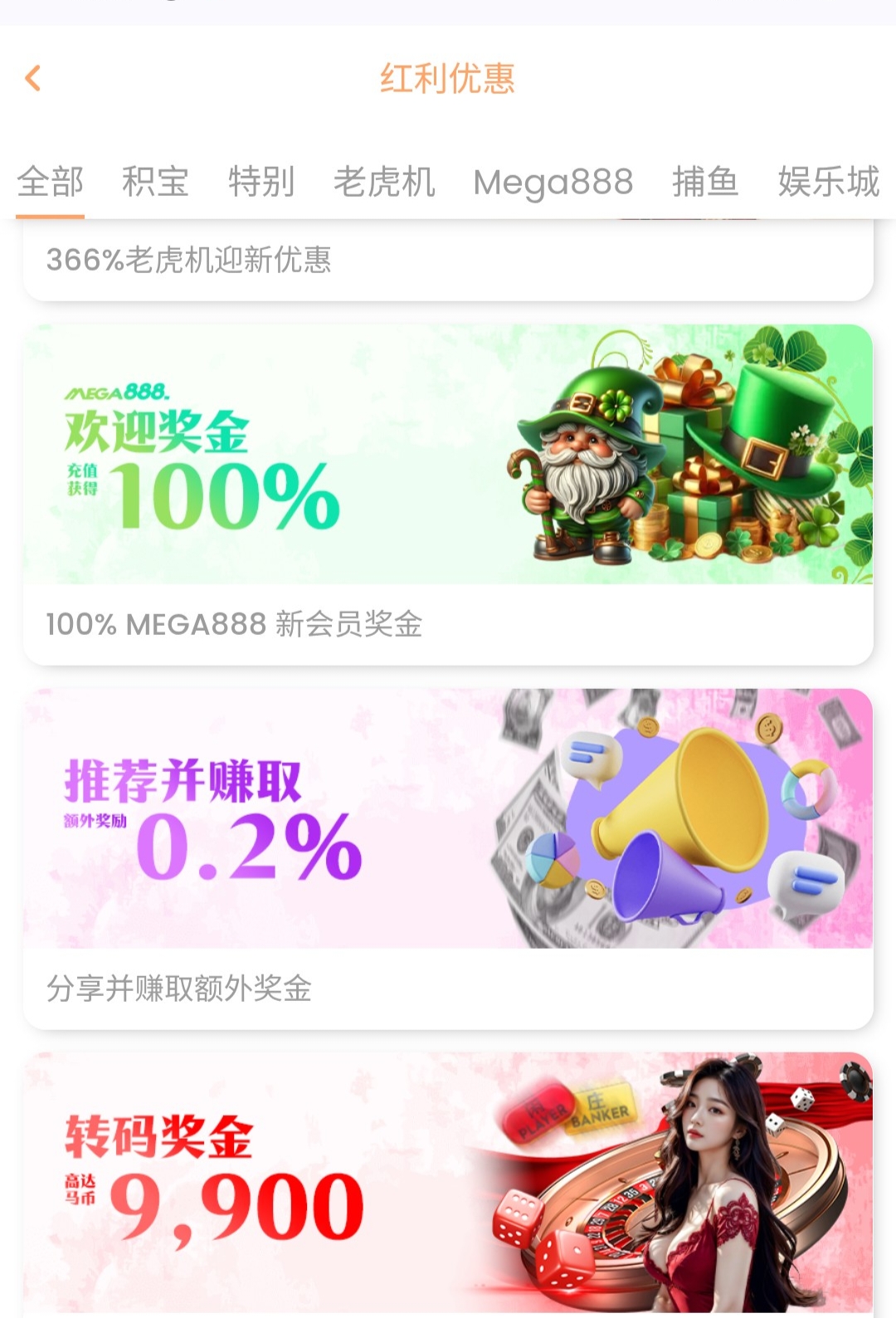Click the green 欢迎奖金 100% banner

pyautogui.click(x=448, y=453)
